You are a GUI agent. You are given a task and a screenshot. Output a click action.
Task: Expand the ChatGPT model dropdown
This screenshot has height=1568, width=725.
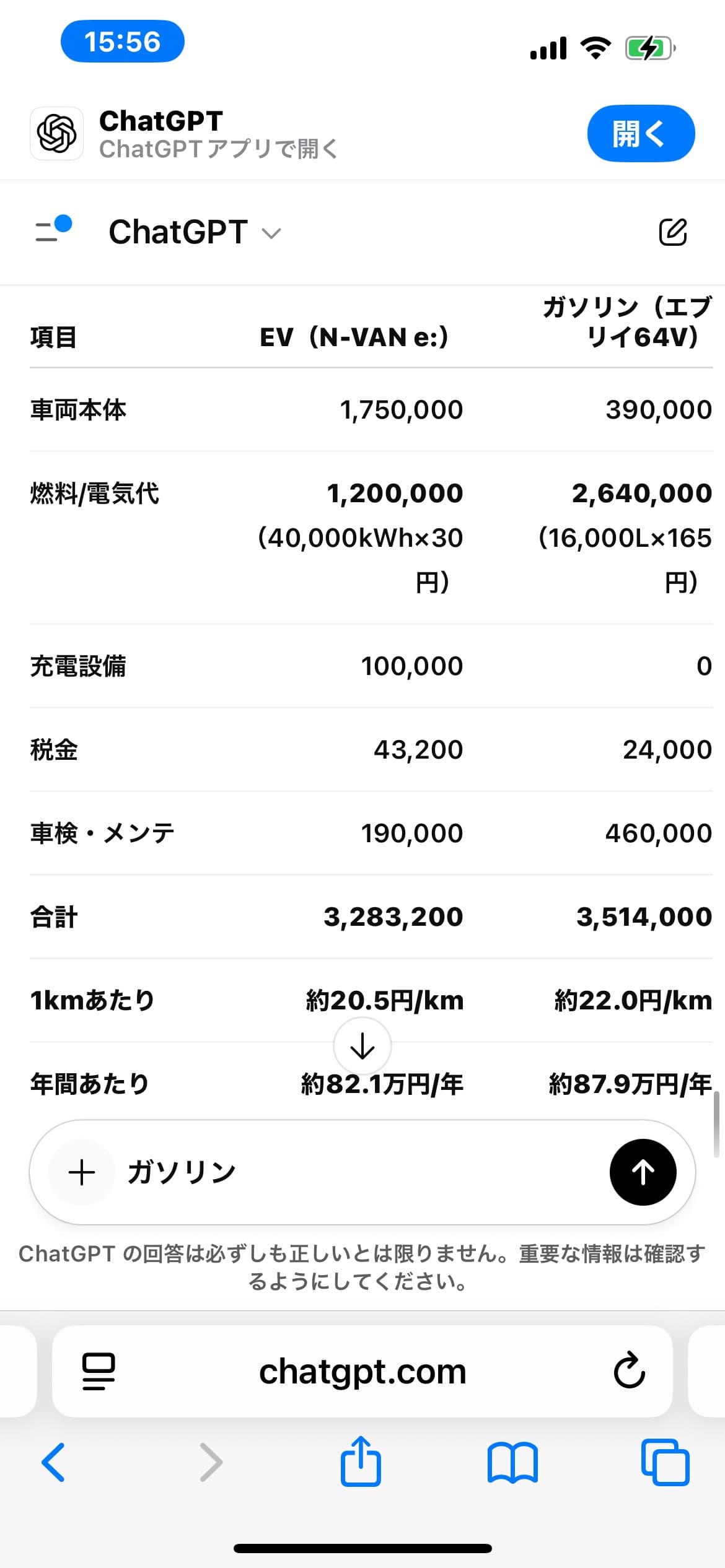tap(195, 232)
